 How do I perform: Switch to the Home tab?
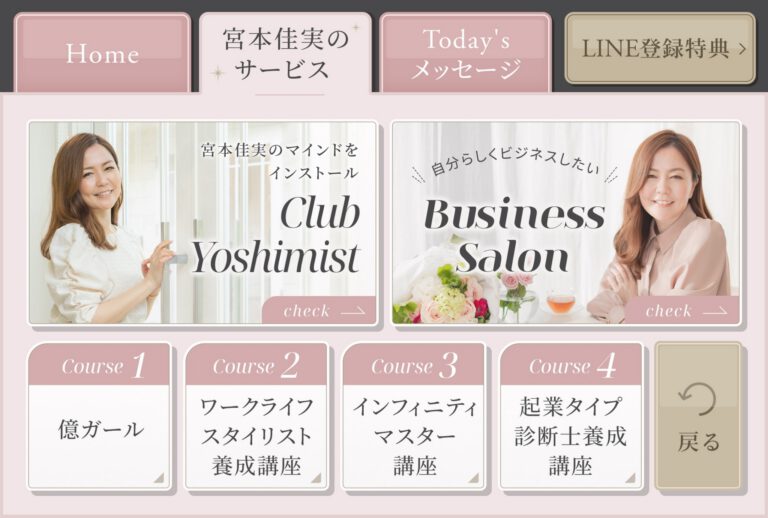pyautogui.click(x=103, y=53)
